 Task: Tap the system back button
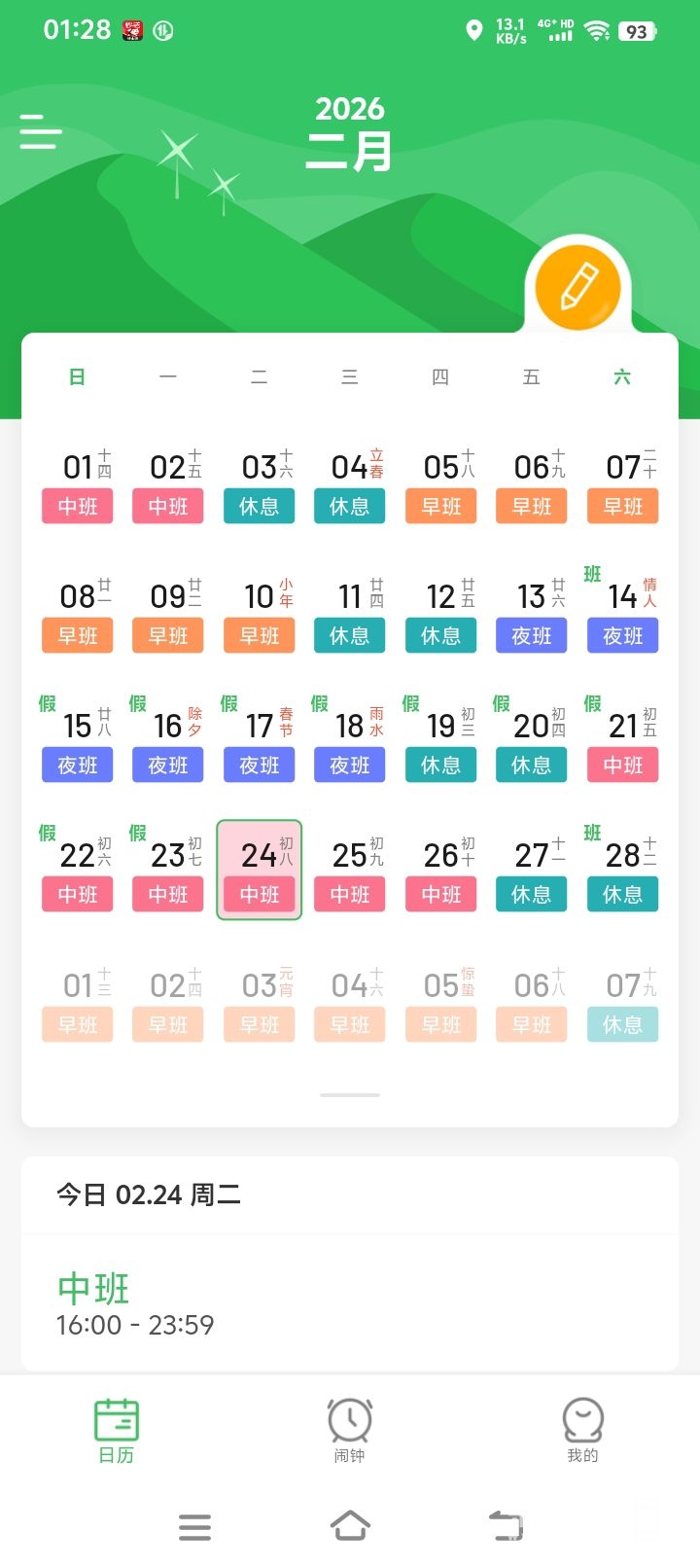506,1525
